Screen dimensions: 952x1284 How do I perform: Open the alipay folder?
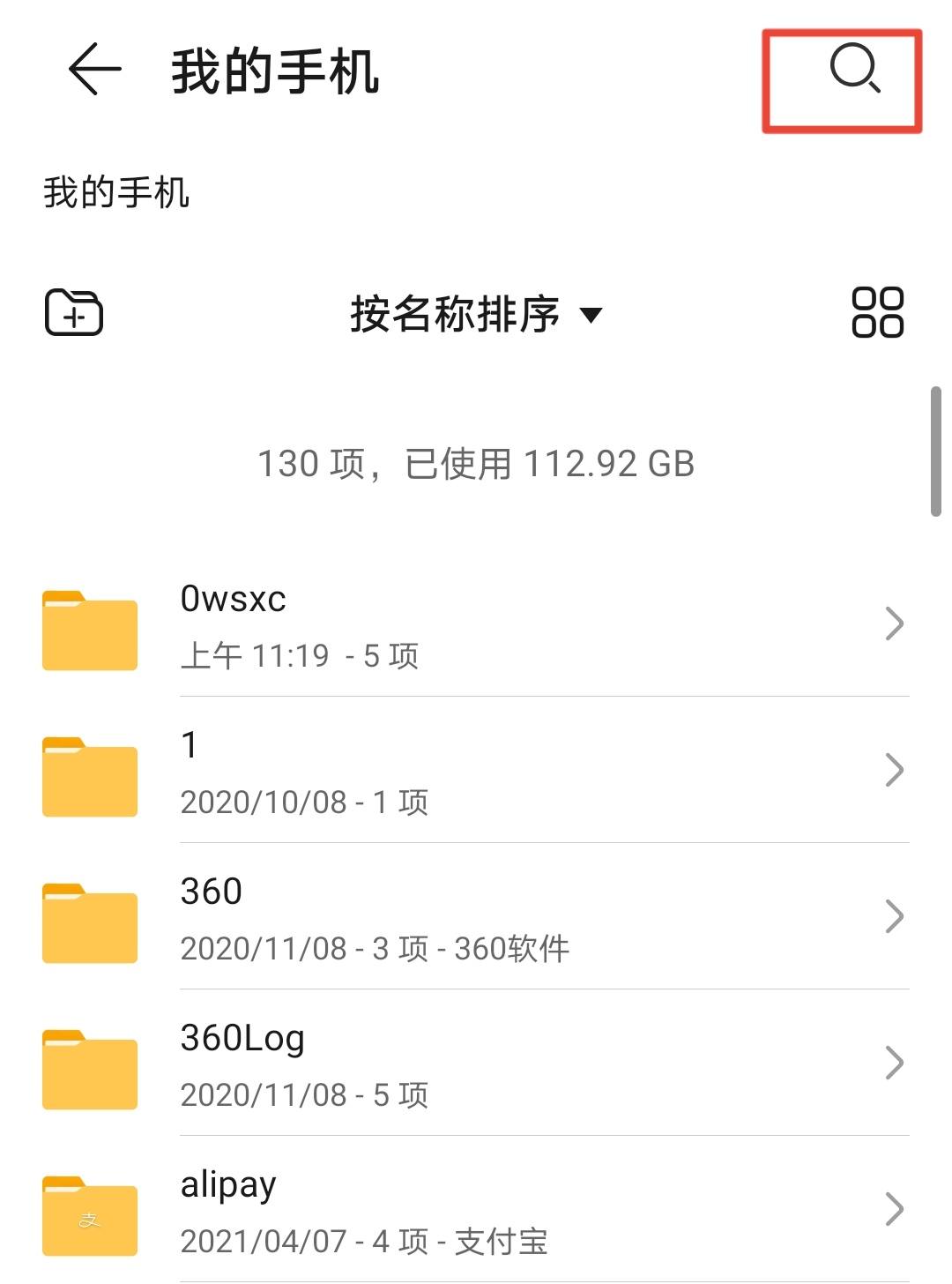click(x=476, y=1211)
